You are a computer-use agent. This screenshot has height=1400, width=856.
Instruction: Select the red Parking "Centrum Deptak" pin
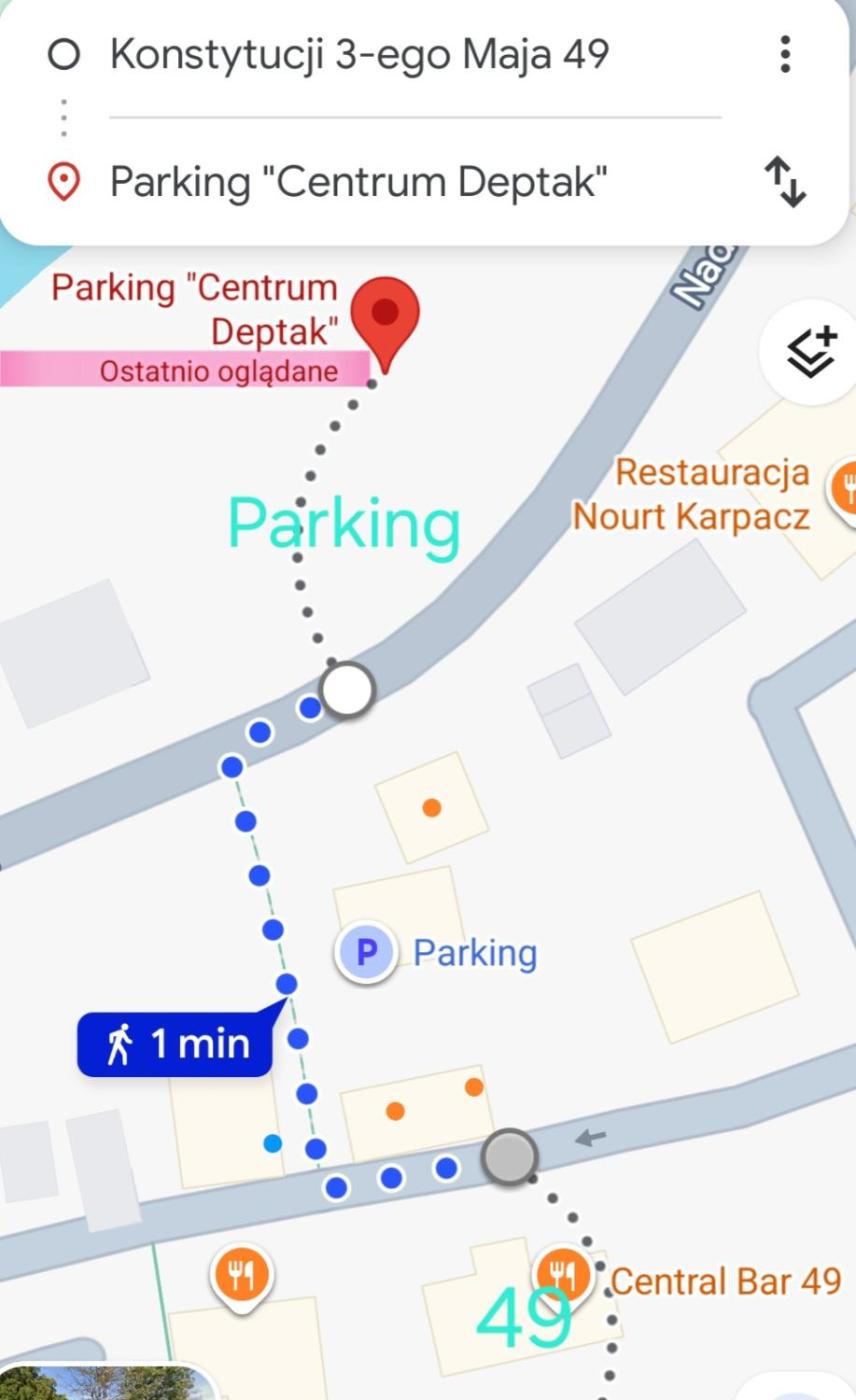(385, 318)
